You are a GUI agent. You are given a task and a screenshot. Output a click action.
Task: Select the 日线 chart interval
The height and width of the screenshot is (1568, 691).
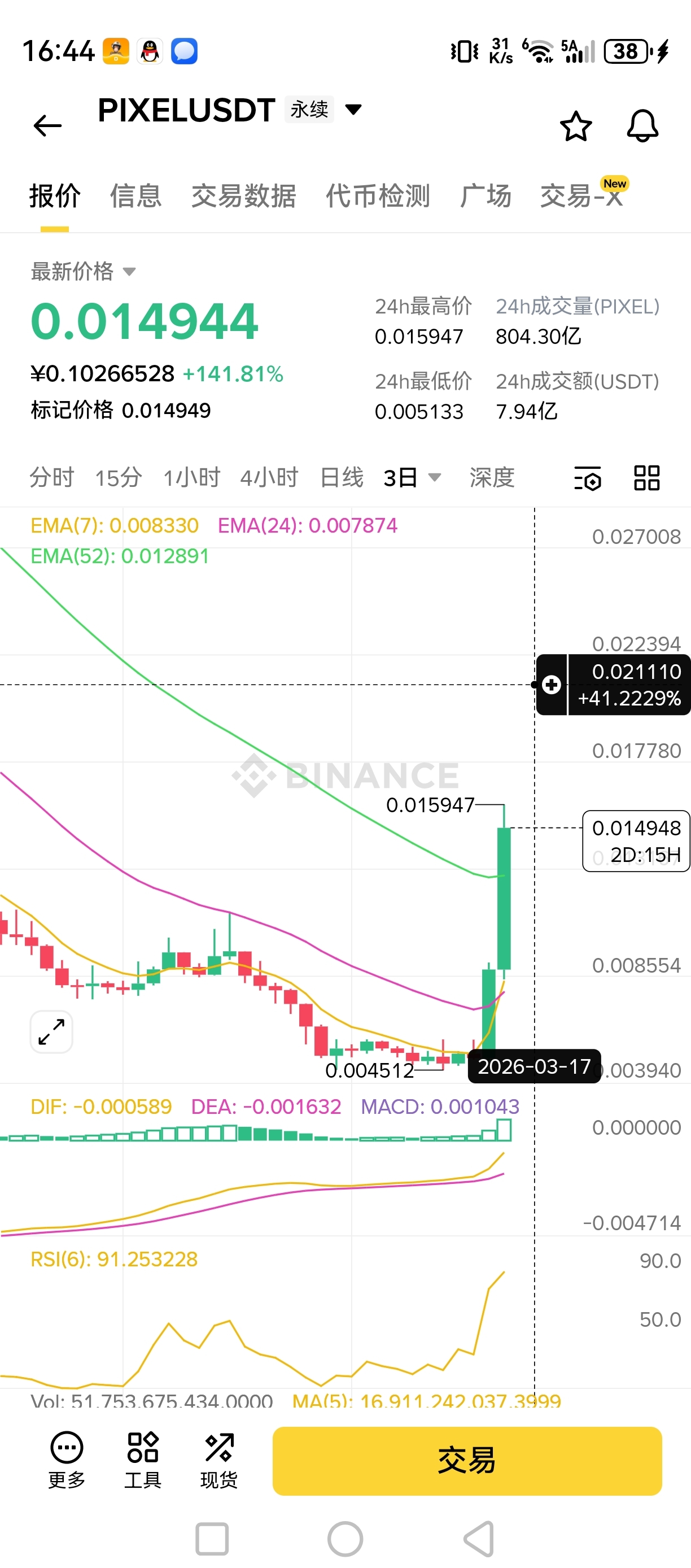pyautogui.click(x=342, y=478)
